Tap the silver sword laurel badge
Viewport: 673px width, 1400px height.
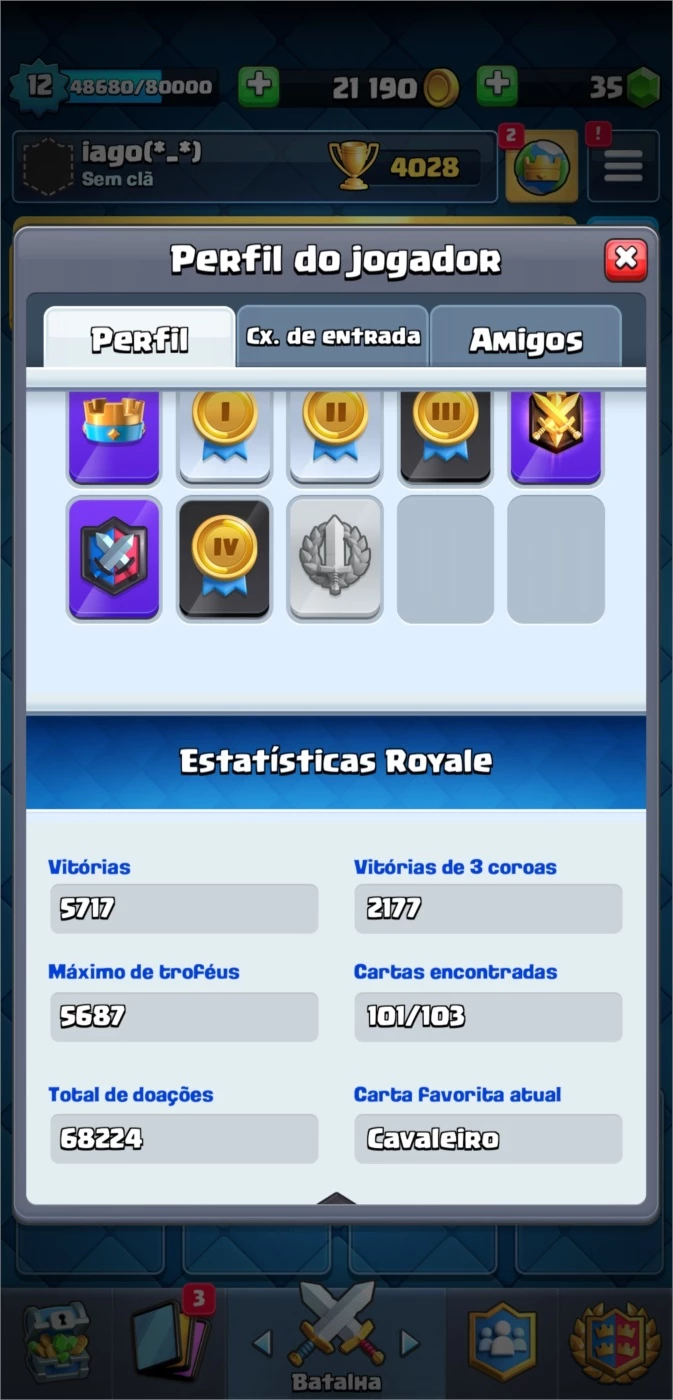pyautogui.click(x=335, y=559)
